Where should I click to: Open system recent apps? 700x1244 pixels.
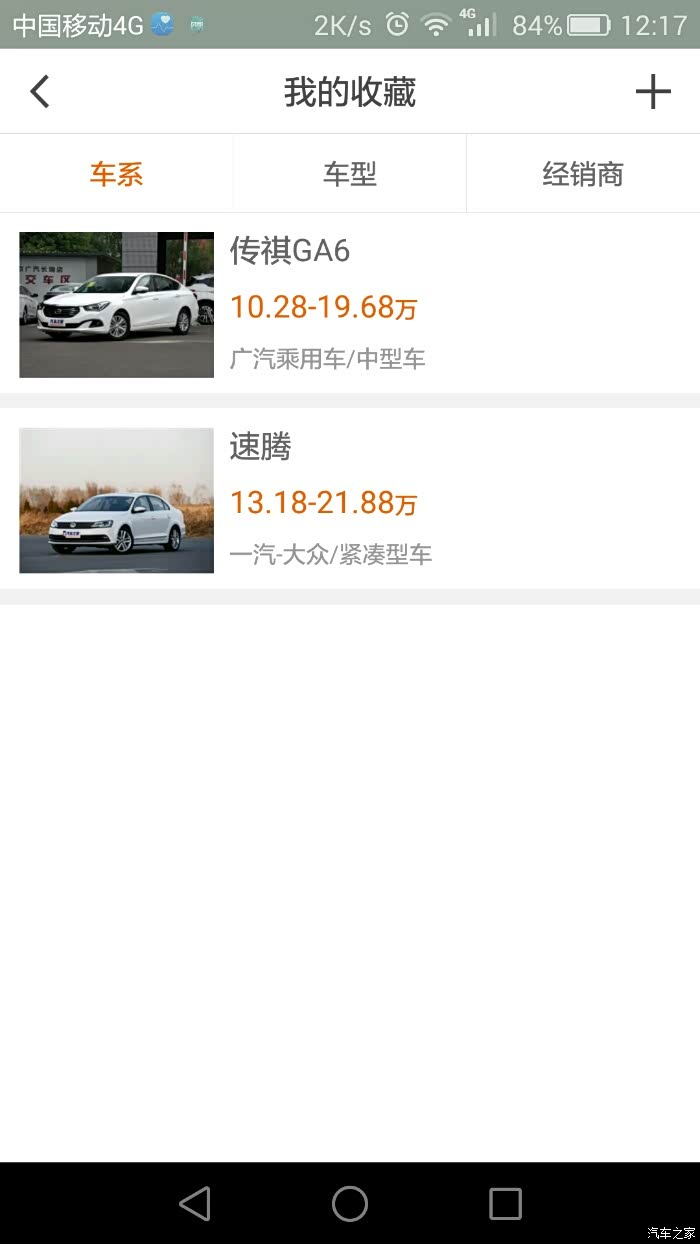505,1203
